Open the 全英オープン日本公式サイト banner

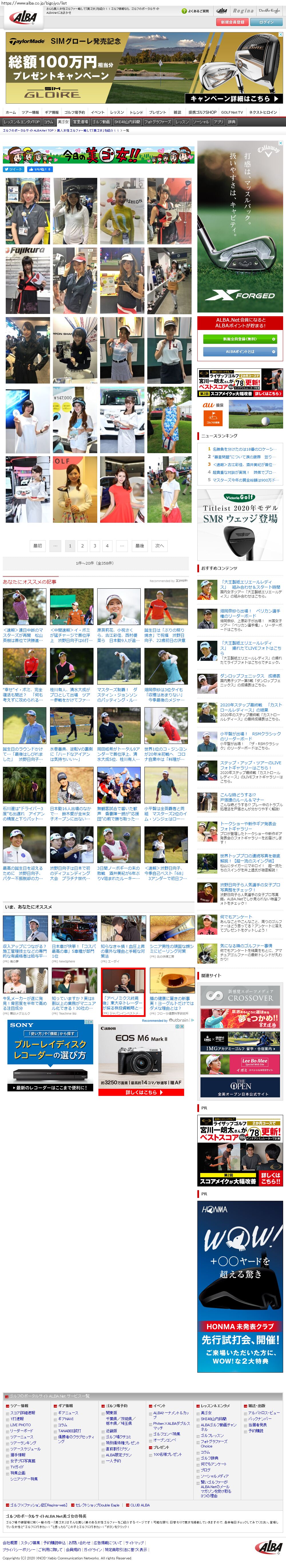coord(241,1086)
